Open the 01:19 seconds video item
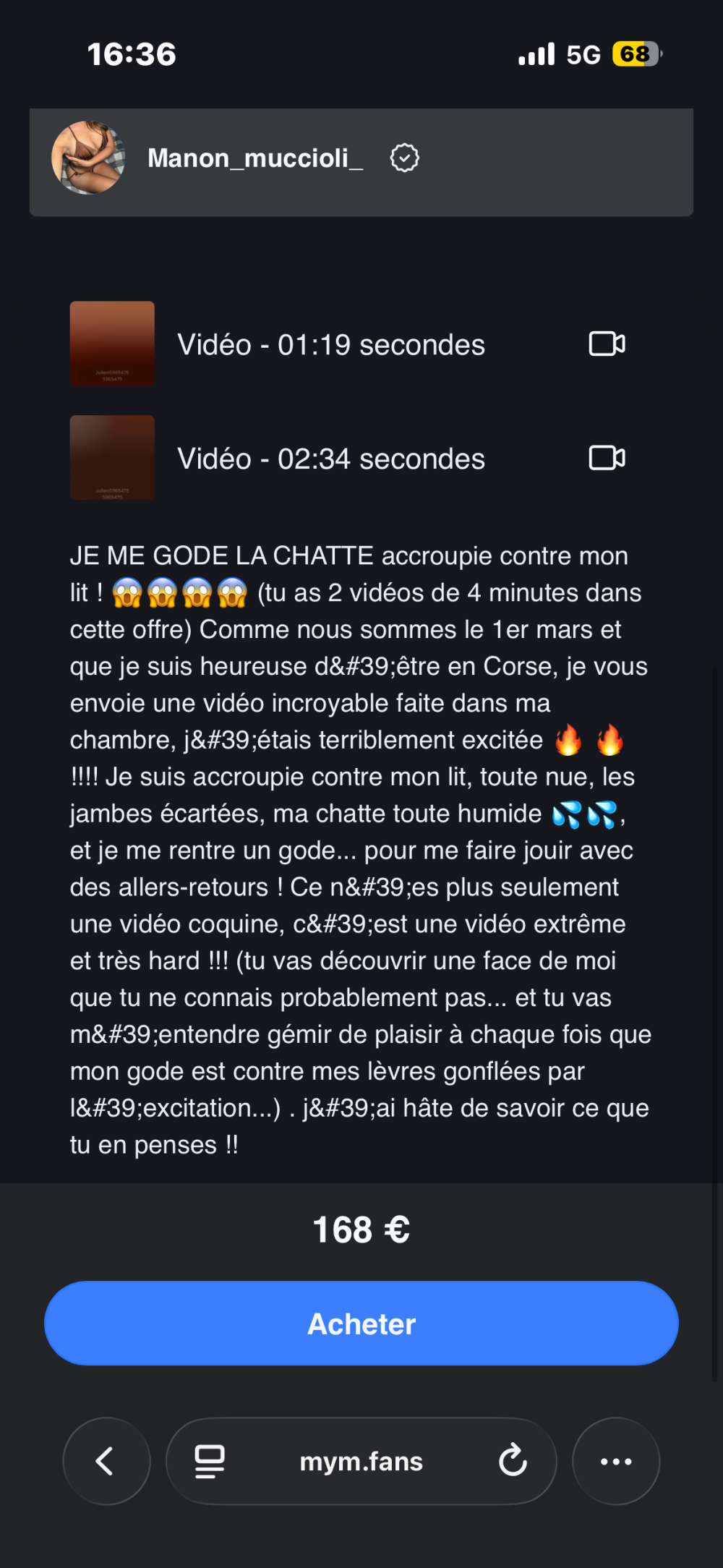Viewport: 723px width, 1568px height. coord(330,344)
